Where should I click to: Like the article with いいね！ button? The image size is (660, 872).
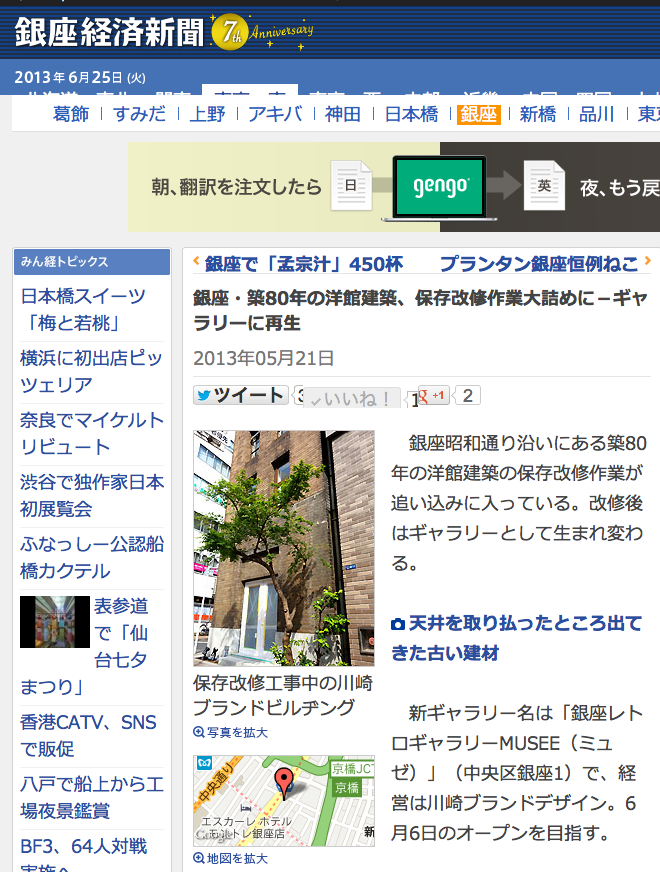352,399
